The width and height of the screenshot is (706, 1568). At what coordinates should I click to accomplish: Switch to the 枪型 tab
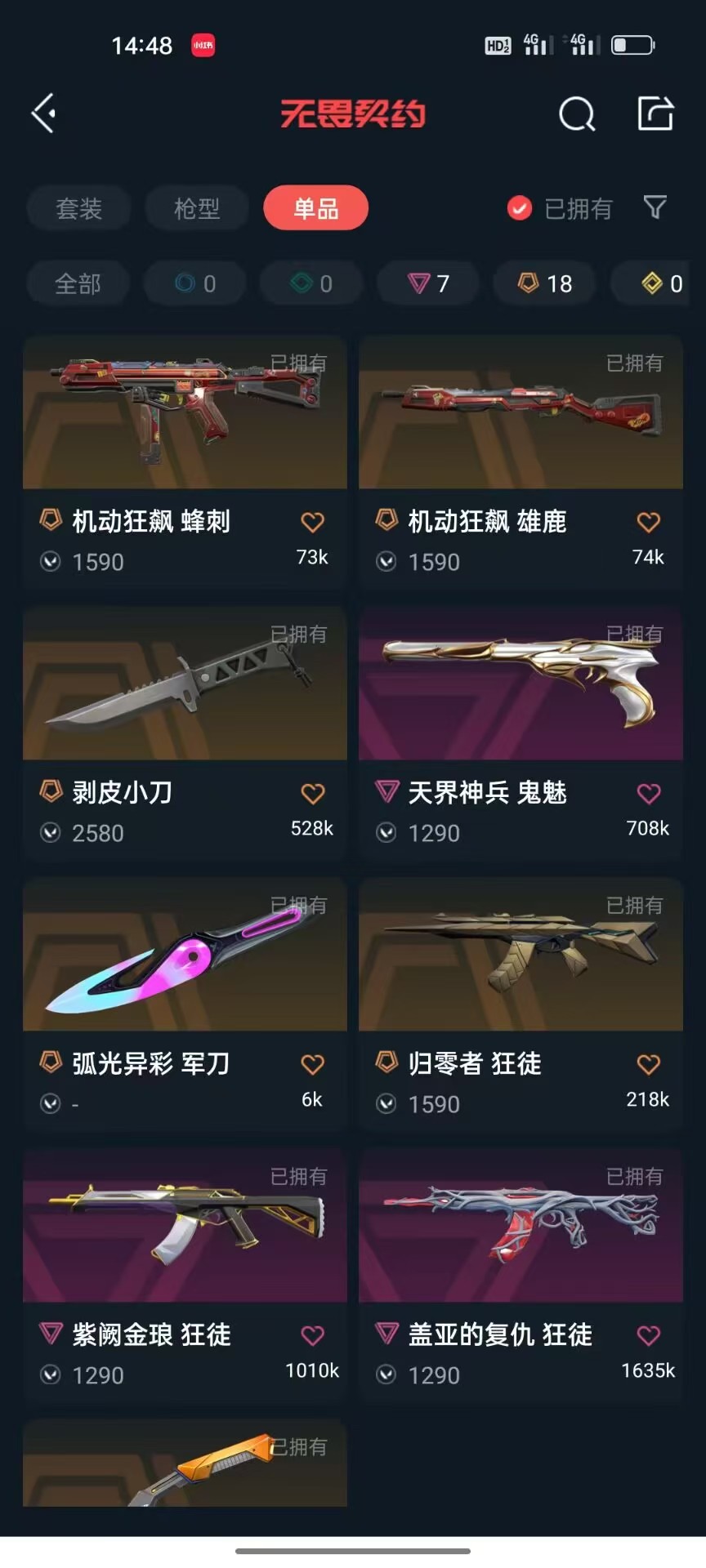click(x=197, y=208)
